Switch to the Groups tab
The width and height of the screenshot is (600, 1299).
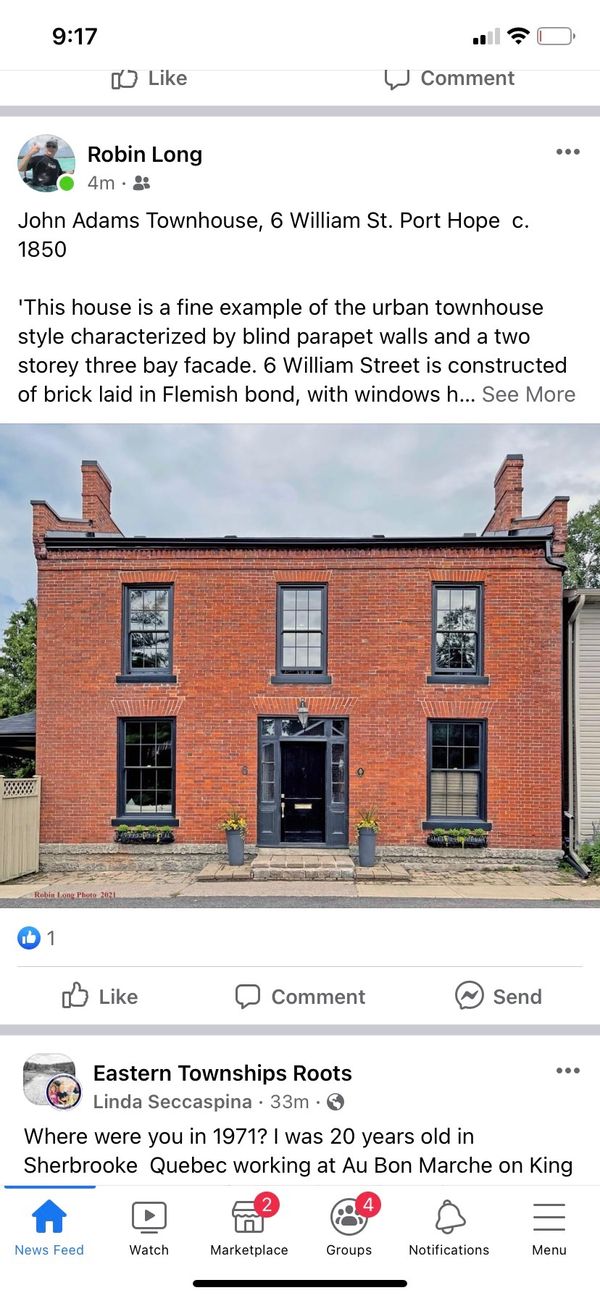349,1227
